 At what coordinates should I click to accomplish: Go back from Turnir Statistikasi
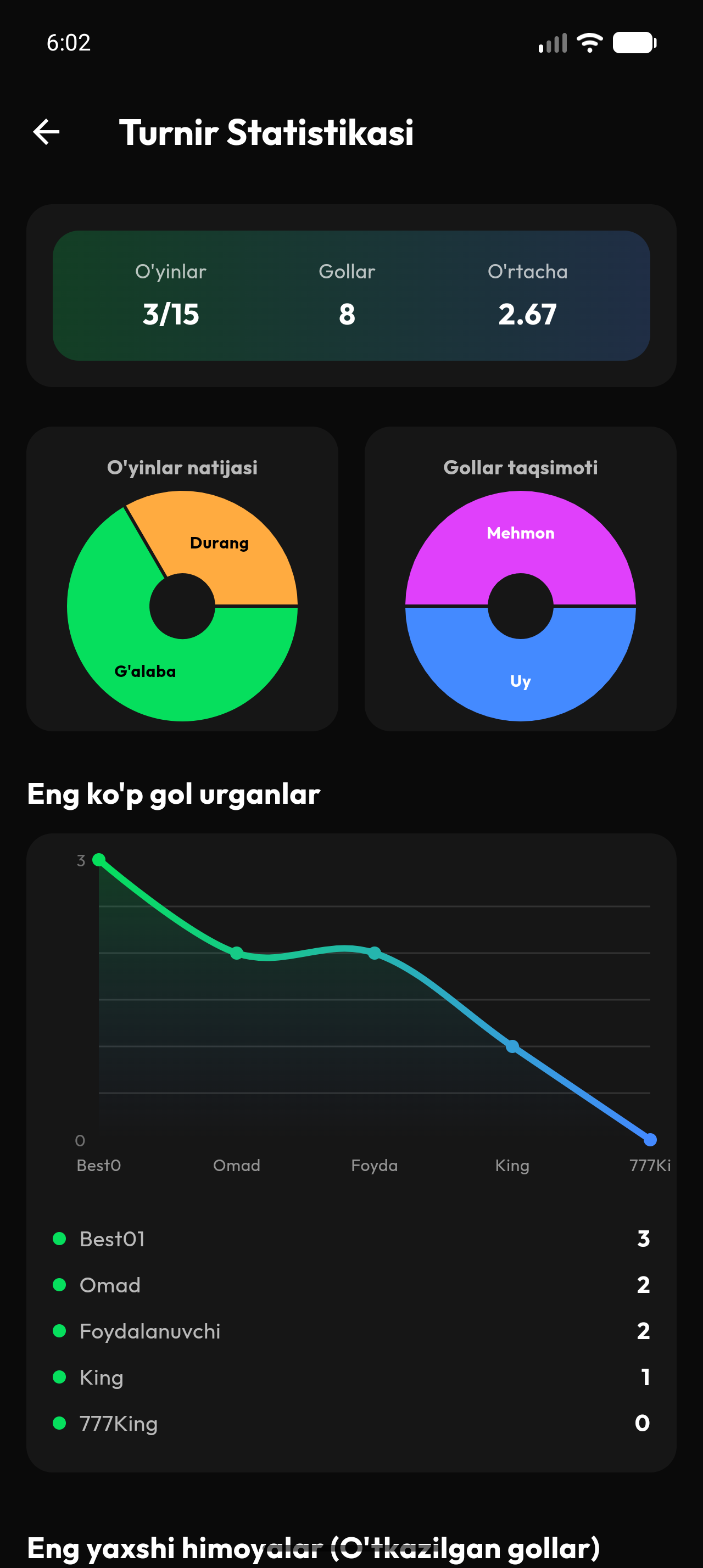(x=46, y=132)
